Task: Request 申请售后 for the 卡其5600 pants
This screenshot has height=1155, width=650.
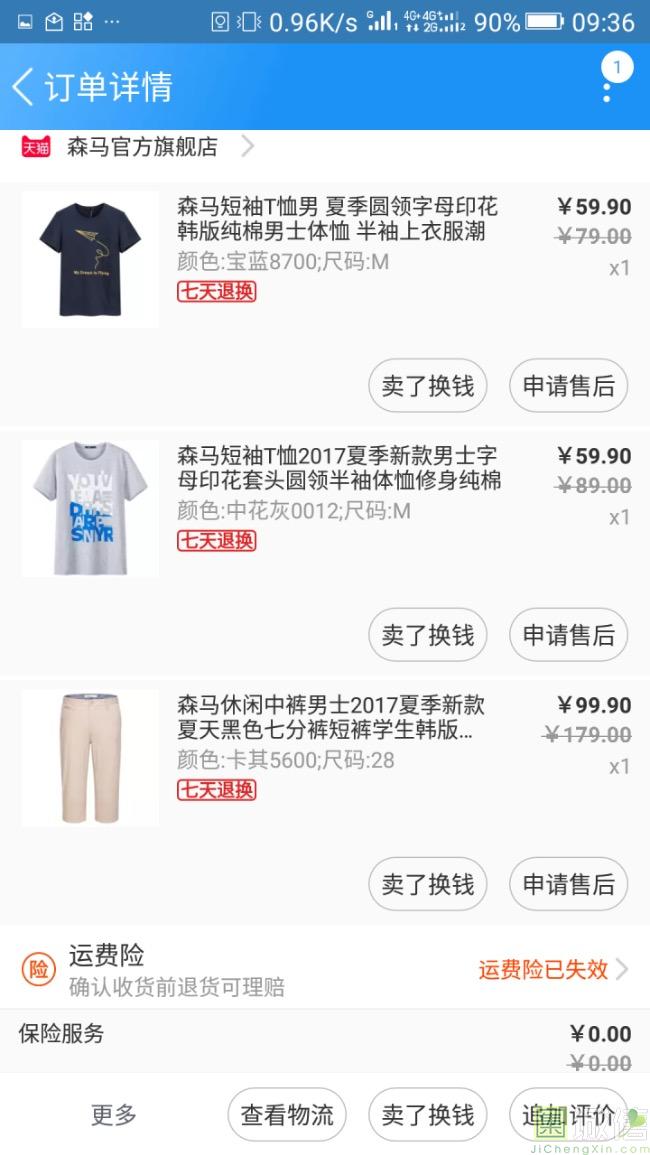Action: (568, 884)
